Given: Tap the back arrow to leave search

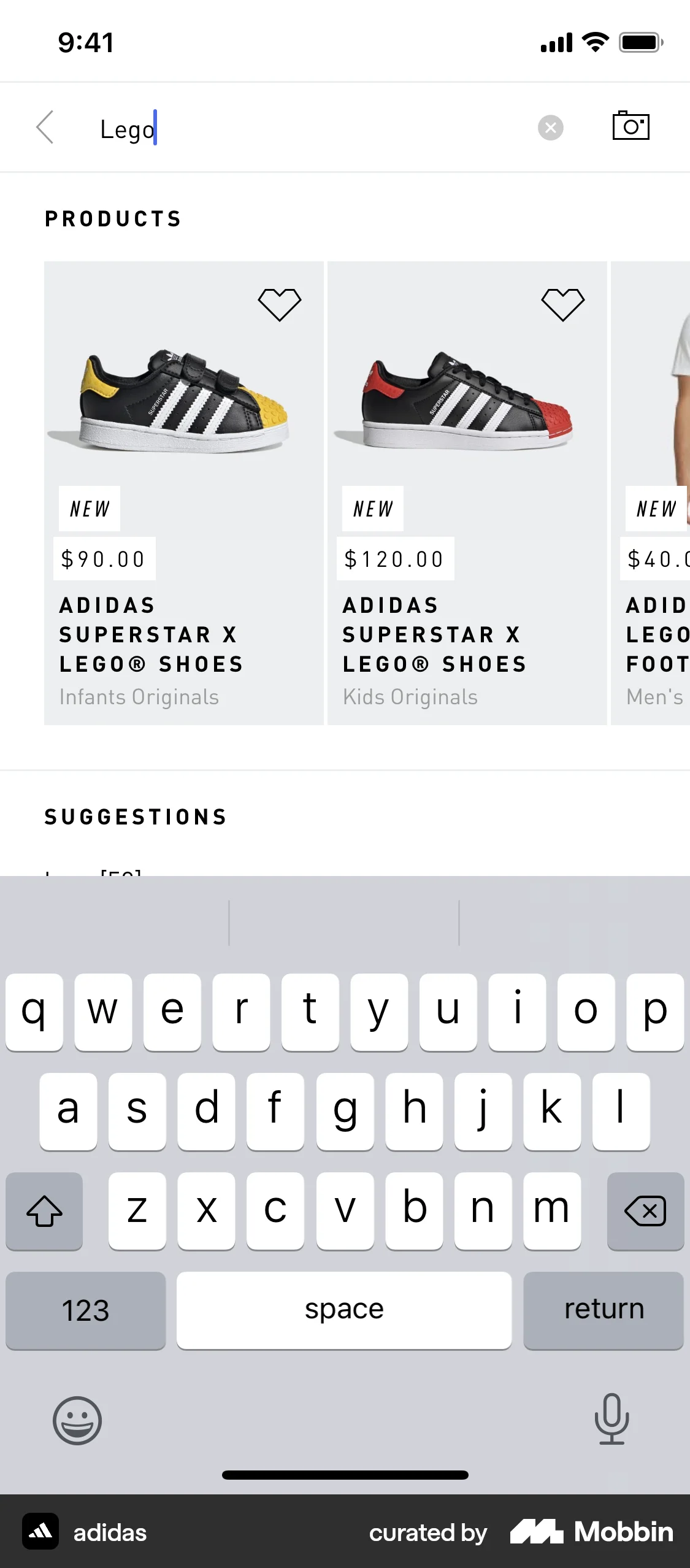Looking at the screenshot, I should pos(44,127).
